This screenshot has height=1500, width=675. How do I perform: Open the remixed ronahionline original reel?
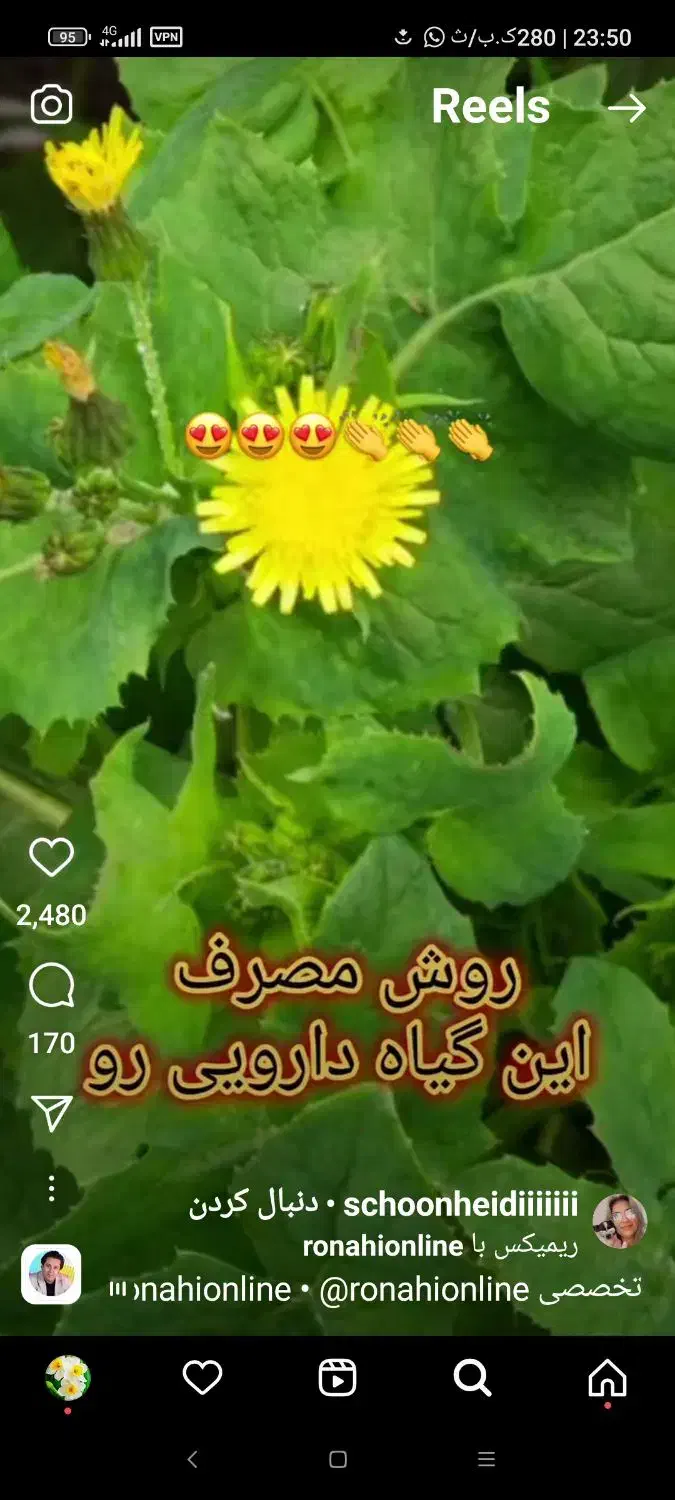(384, 1246)
